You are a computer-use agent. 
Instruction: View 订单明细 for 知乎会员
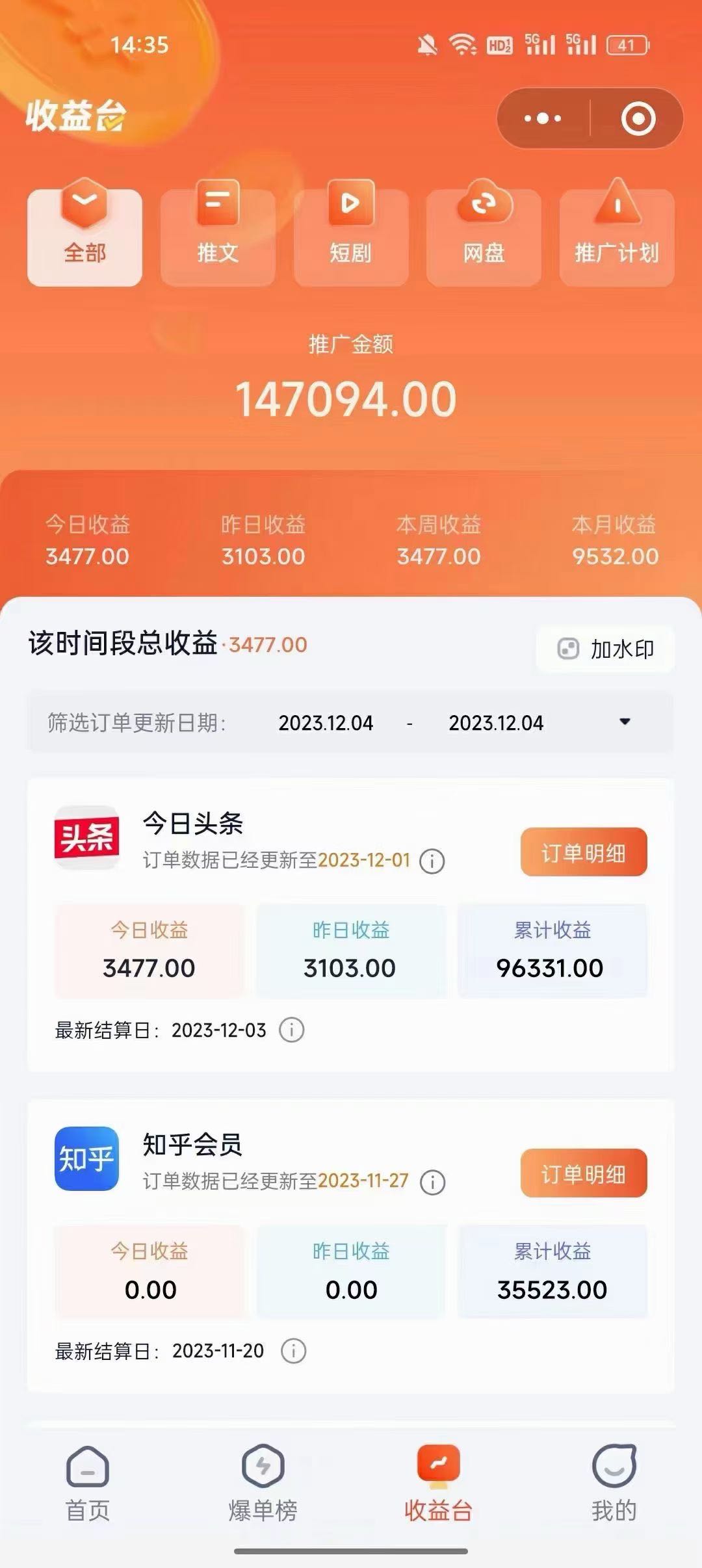pyautogui.click(x=584, y=1173)
